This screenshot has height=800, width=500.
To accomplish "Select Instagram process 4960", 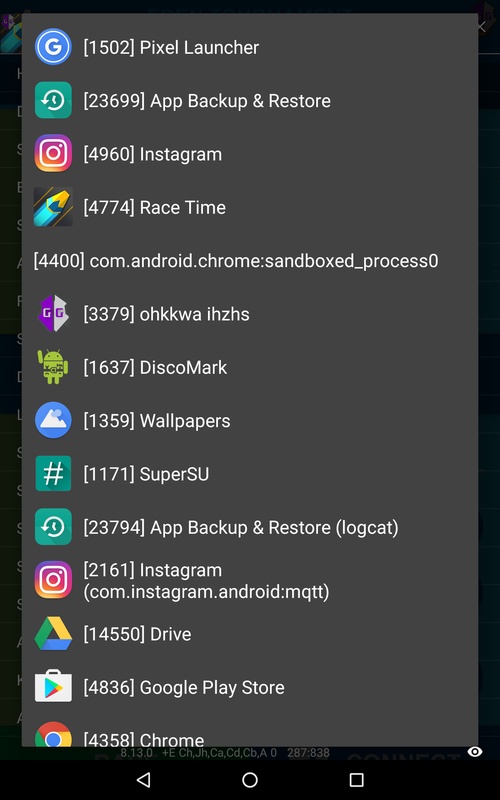I will 249,154.
